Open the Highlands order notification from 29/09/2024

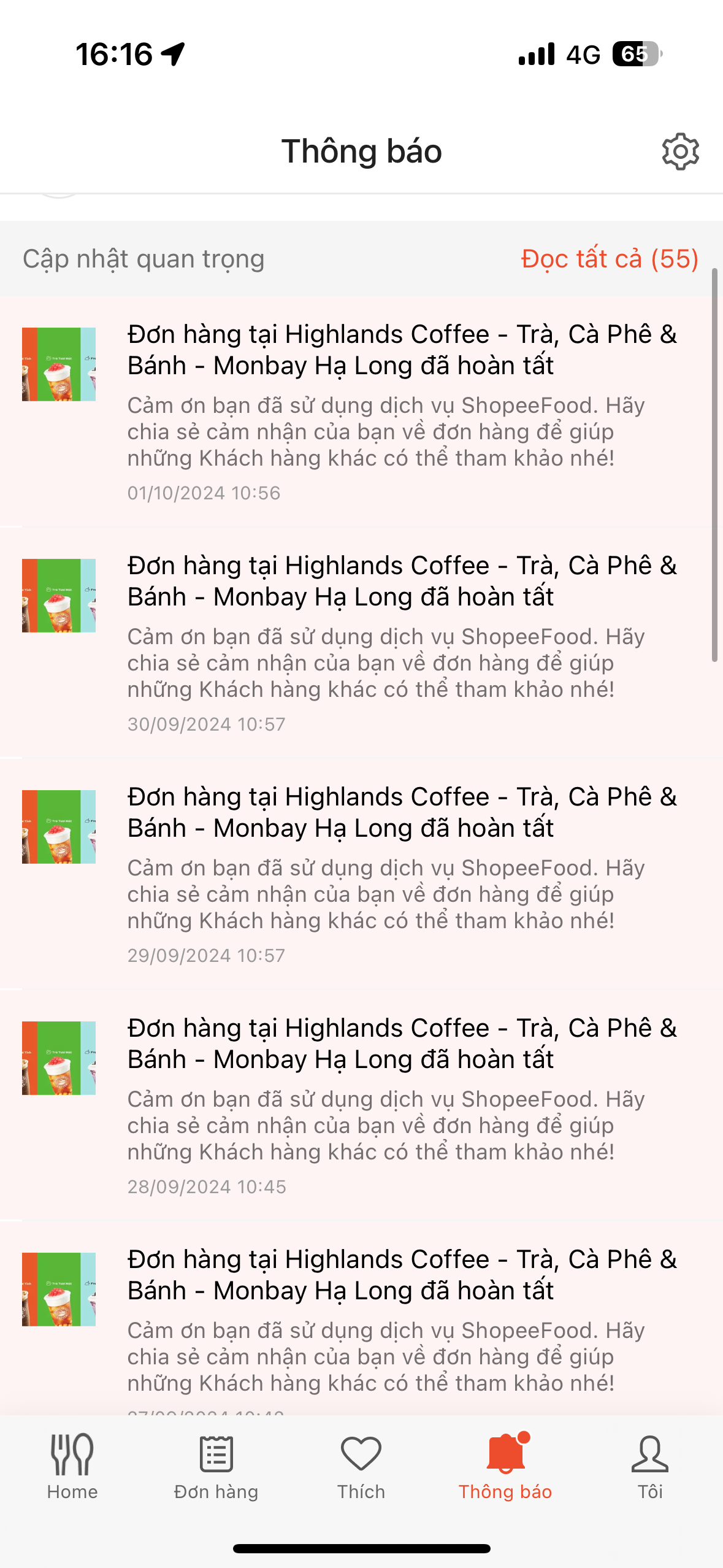tap(380, 874)
